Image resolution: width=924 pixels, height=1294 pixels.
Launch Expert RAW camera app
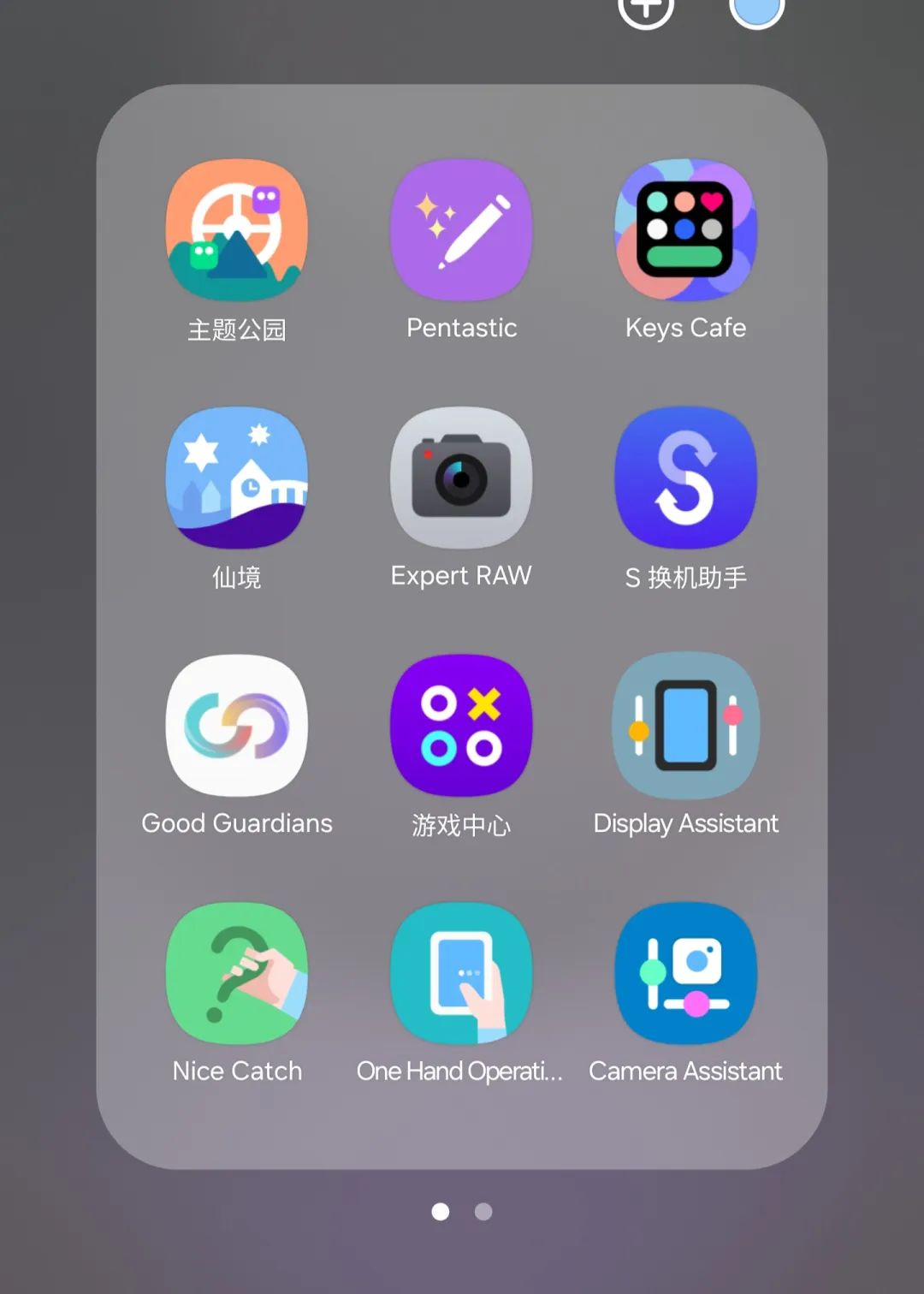click(461, 478)
